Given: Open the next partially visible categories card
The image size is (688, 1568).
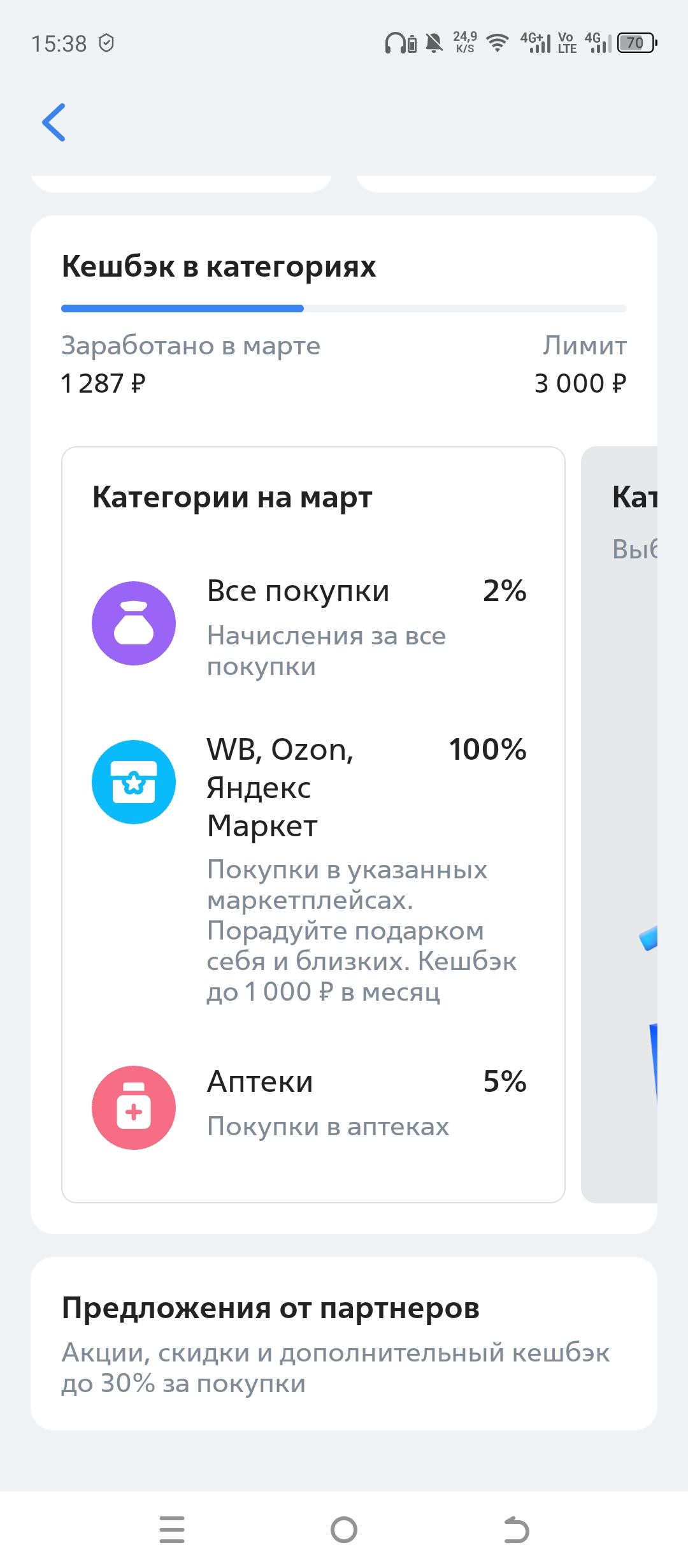Looking at the screenshot, I should click(619, 825).
